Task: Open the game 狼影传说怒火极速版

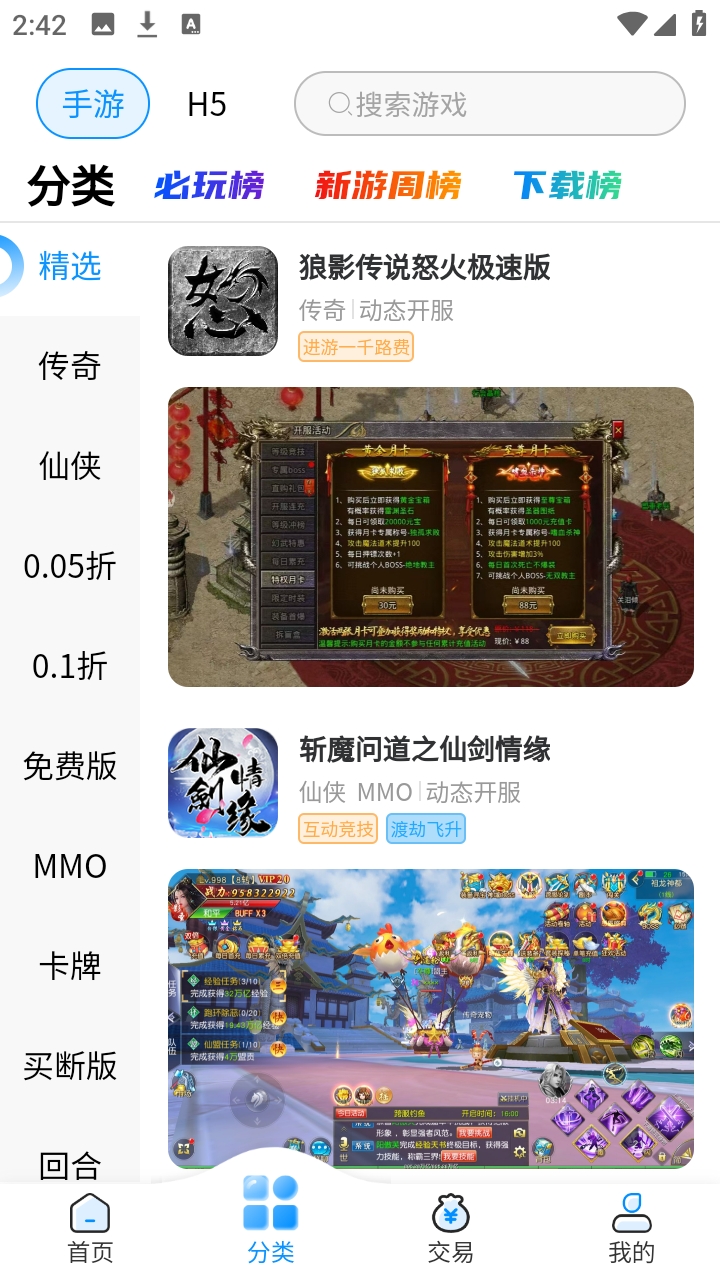Action: [424, 268]
